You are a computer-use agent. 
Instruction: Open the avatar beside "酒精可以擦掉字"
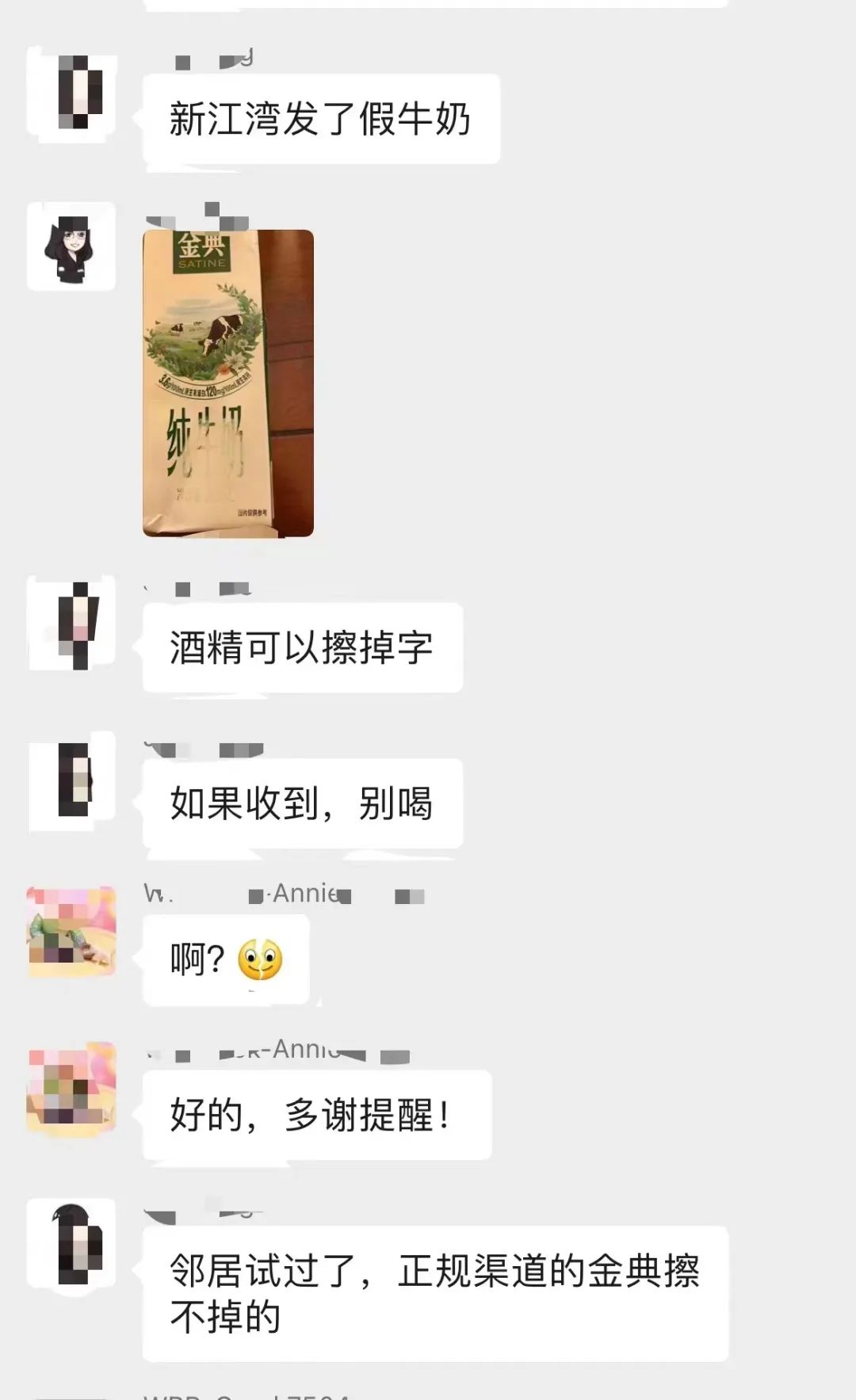[70, 626]
